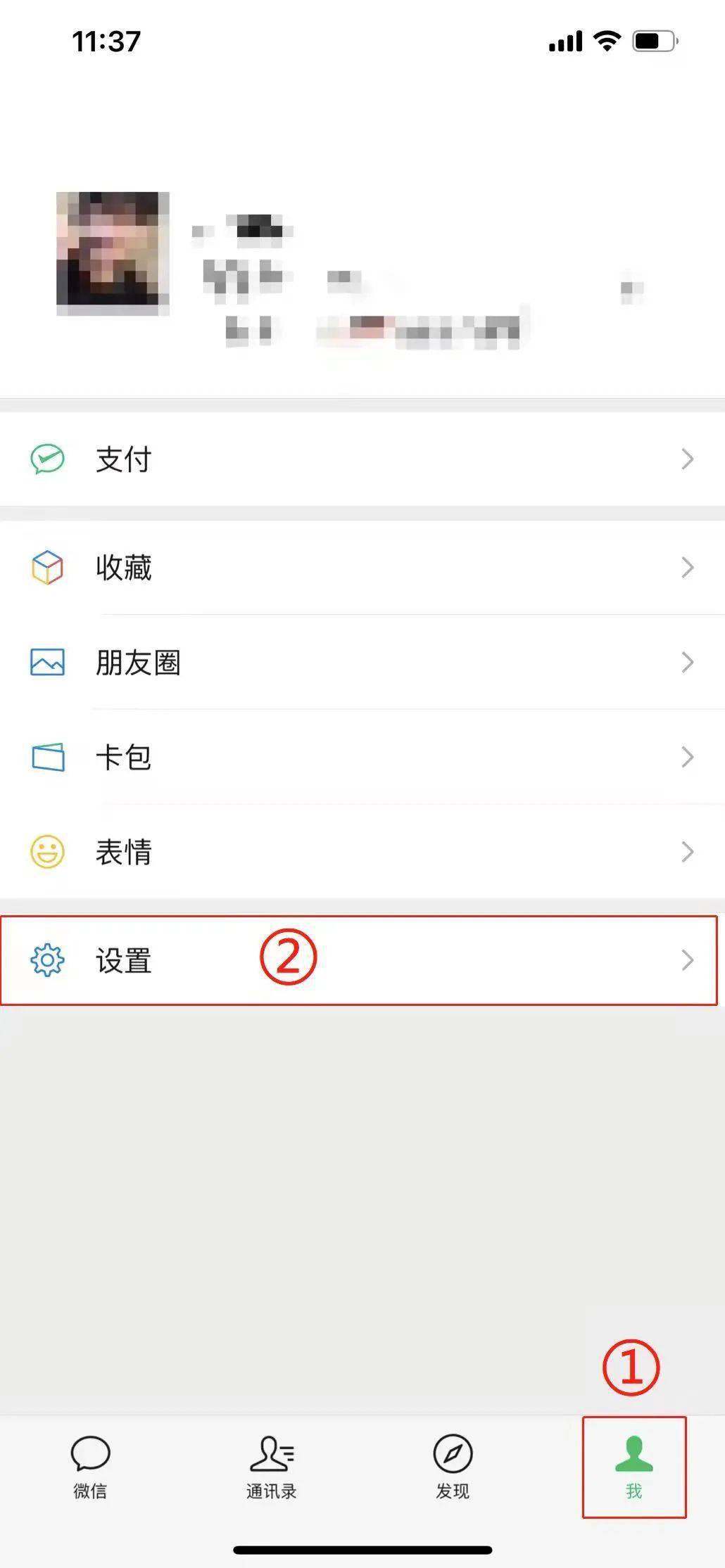Select the 我 (Me) tab
Image resolution: width=725 pixels, height=1568 pixels.
pos(634,1467)
